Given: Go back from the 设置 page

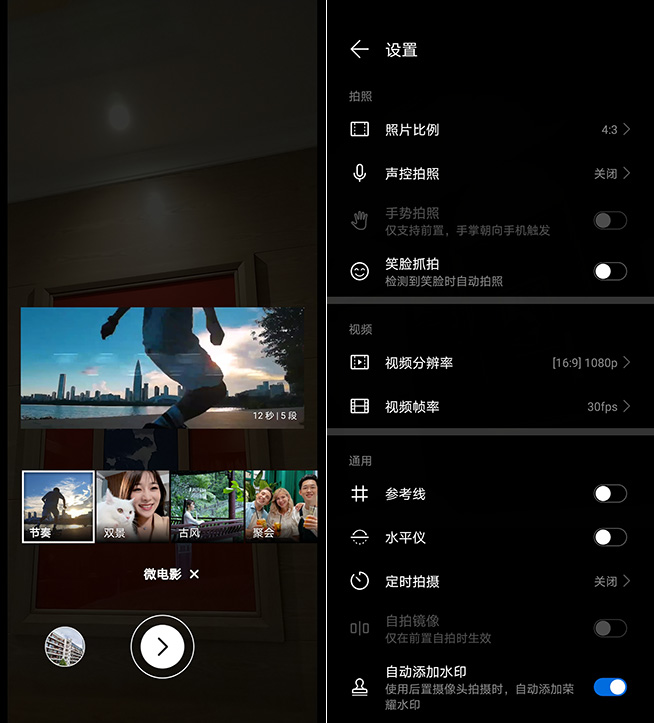Looking at the screenshot, I should point(359,50).
